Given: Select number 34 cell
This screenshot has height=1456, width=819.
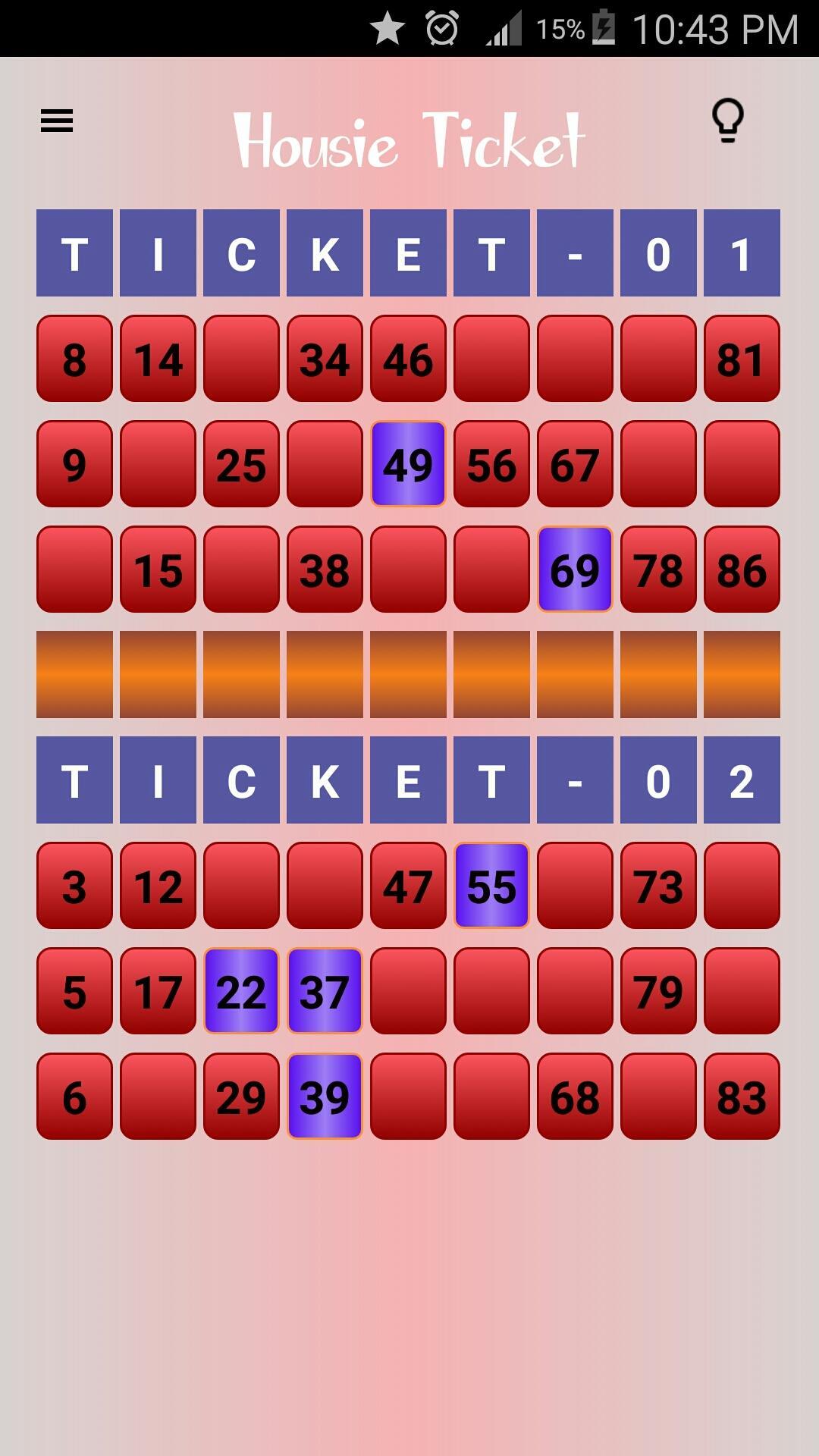Looking at the screenshot, I should [x=325, y=359].
